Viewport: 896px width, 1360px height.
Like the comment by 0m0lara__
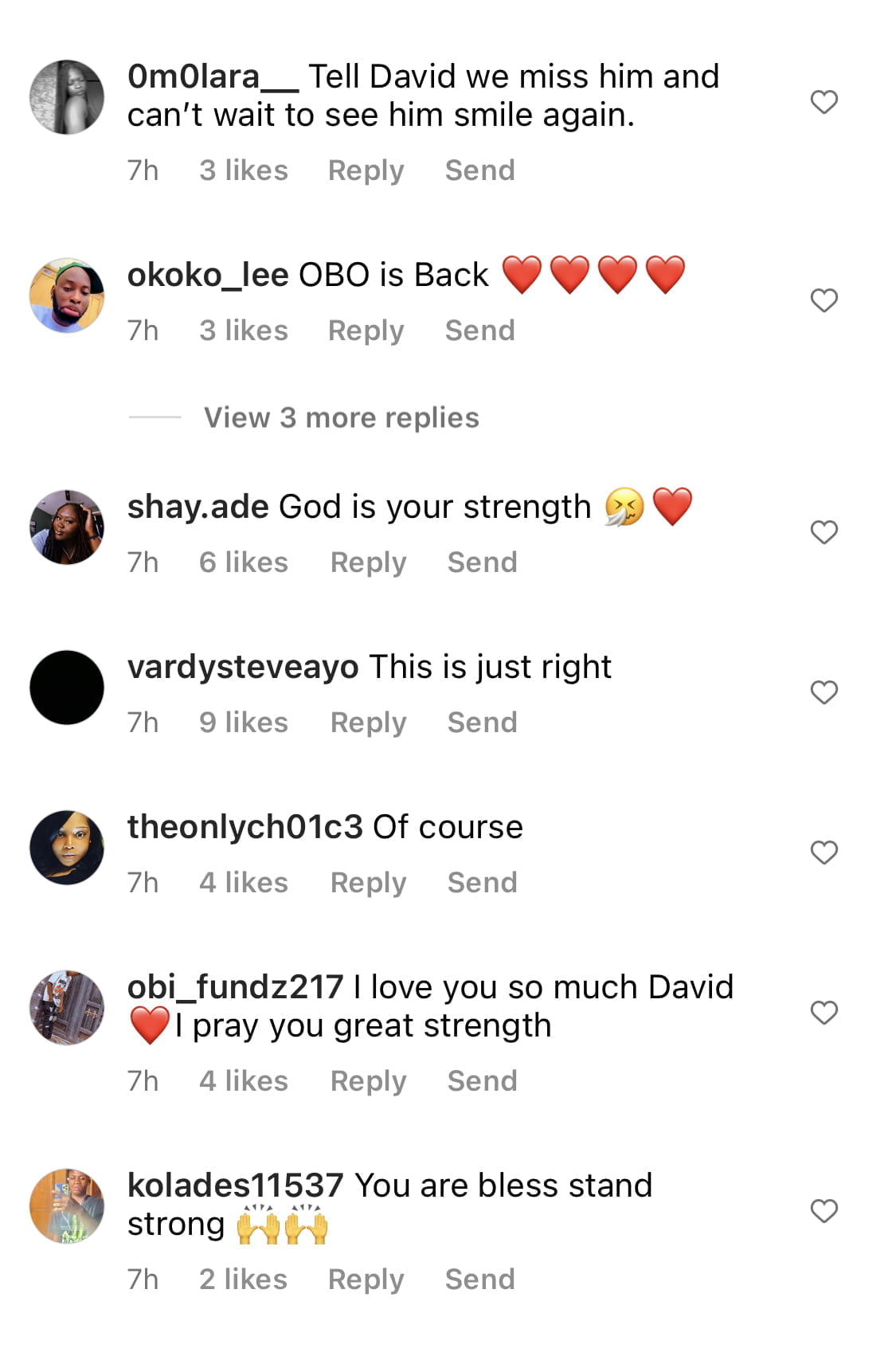[824, 102]
